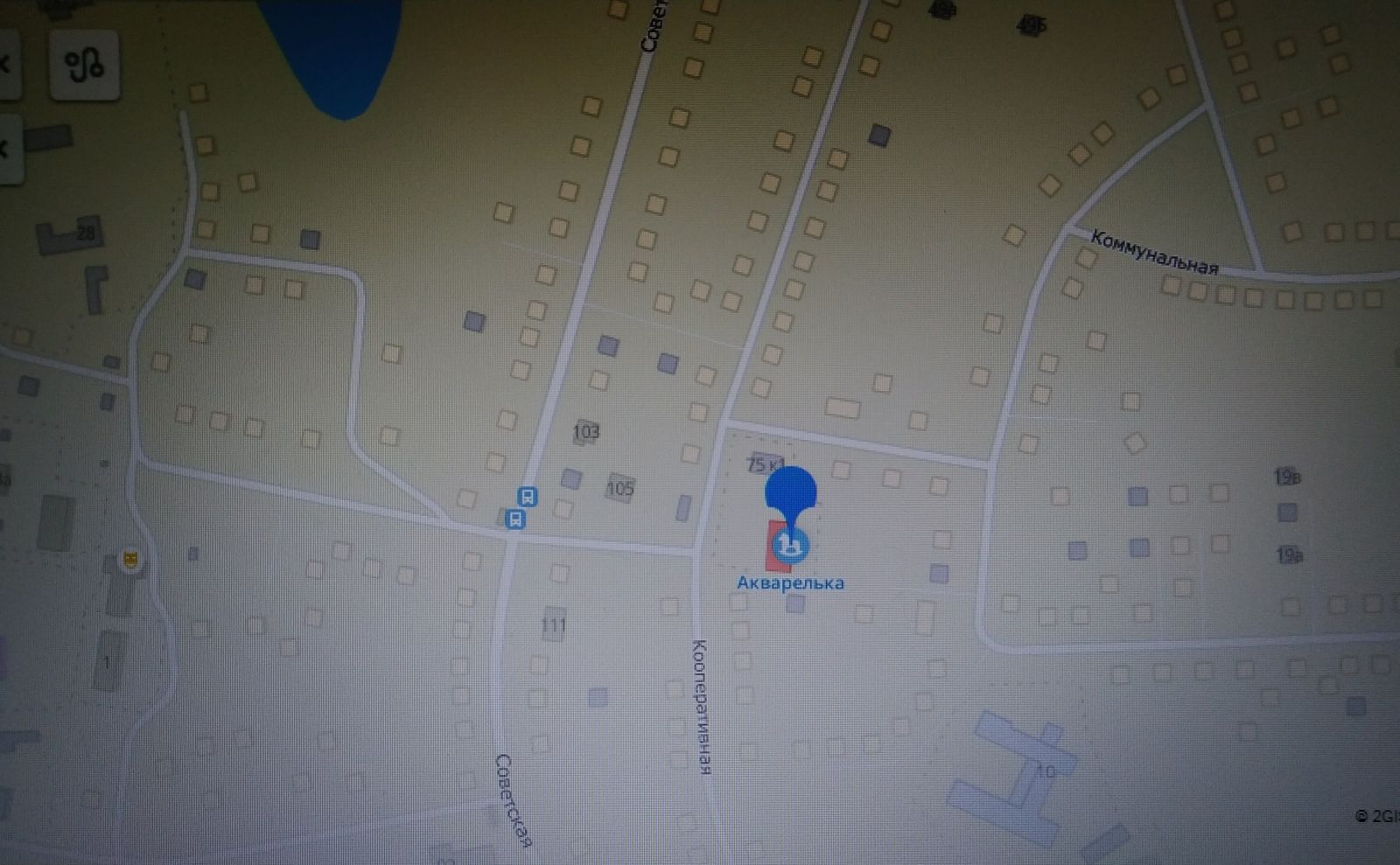Tap the Акварелька map marker
The width and height of the screenshot is (1400, 865).
(792, 546)
